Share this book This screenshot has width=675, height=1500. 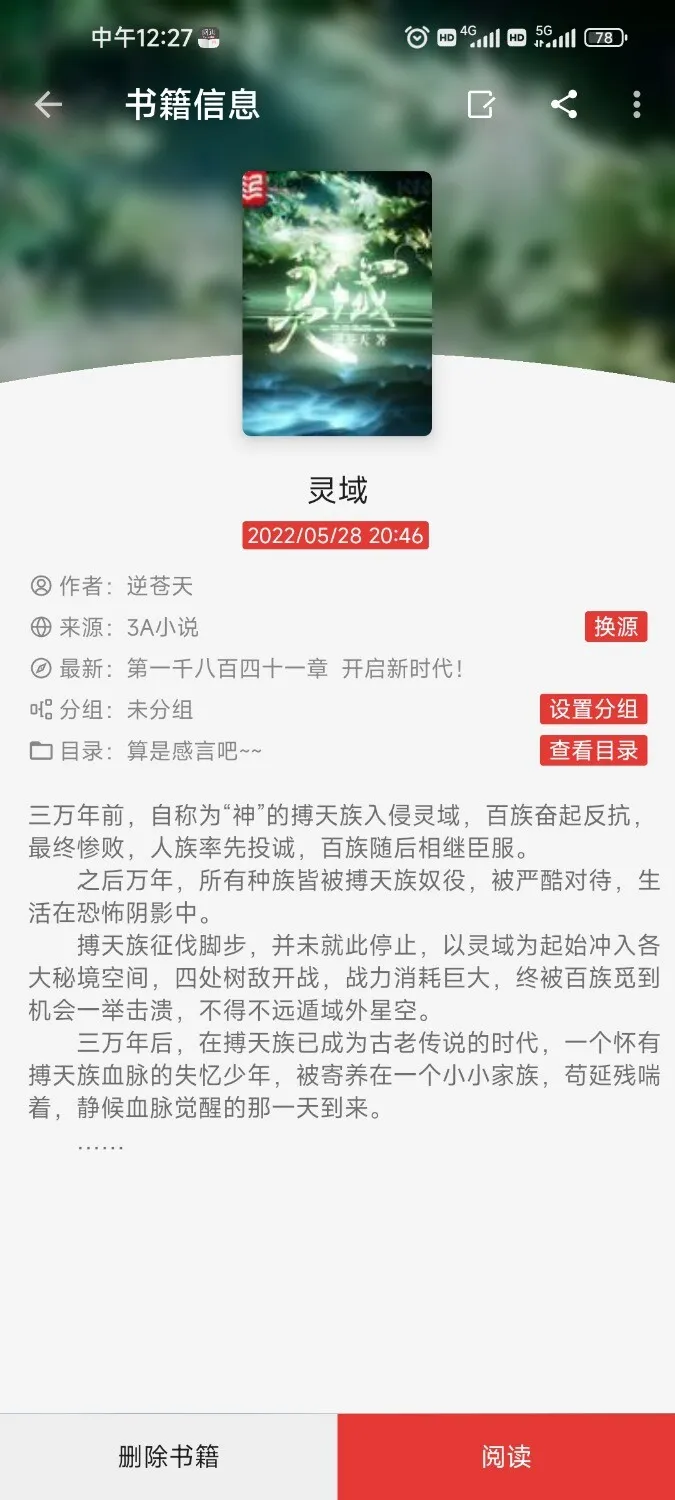pyautogui.click(x=564, y=104)
